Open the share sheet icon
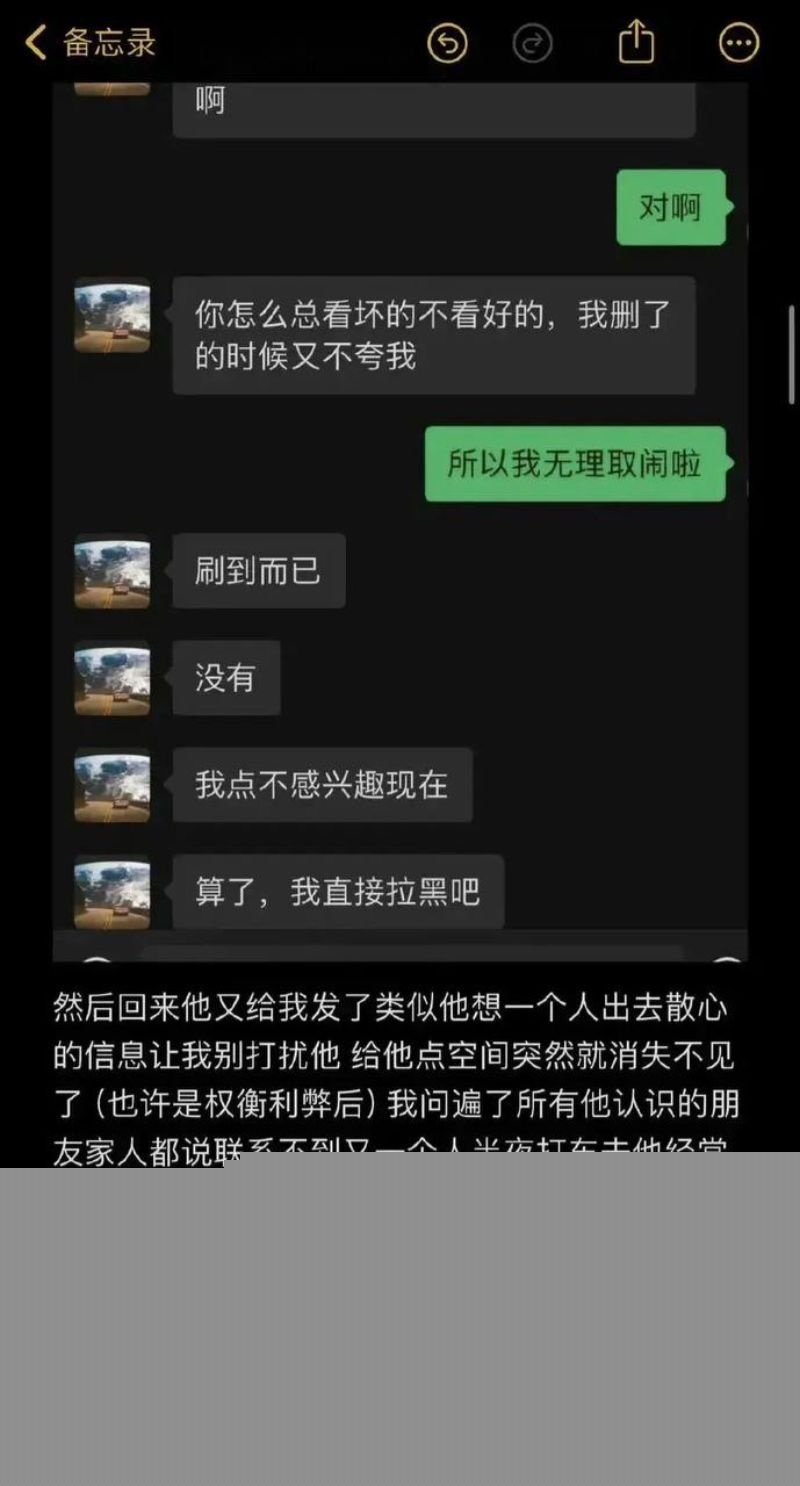The height and width of the screenshot is (1486, 800). [x=636, y=43]
